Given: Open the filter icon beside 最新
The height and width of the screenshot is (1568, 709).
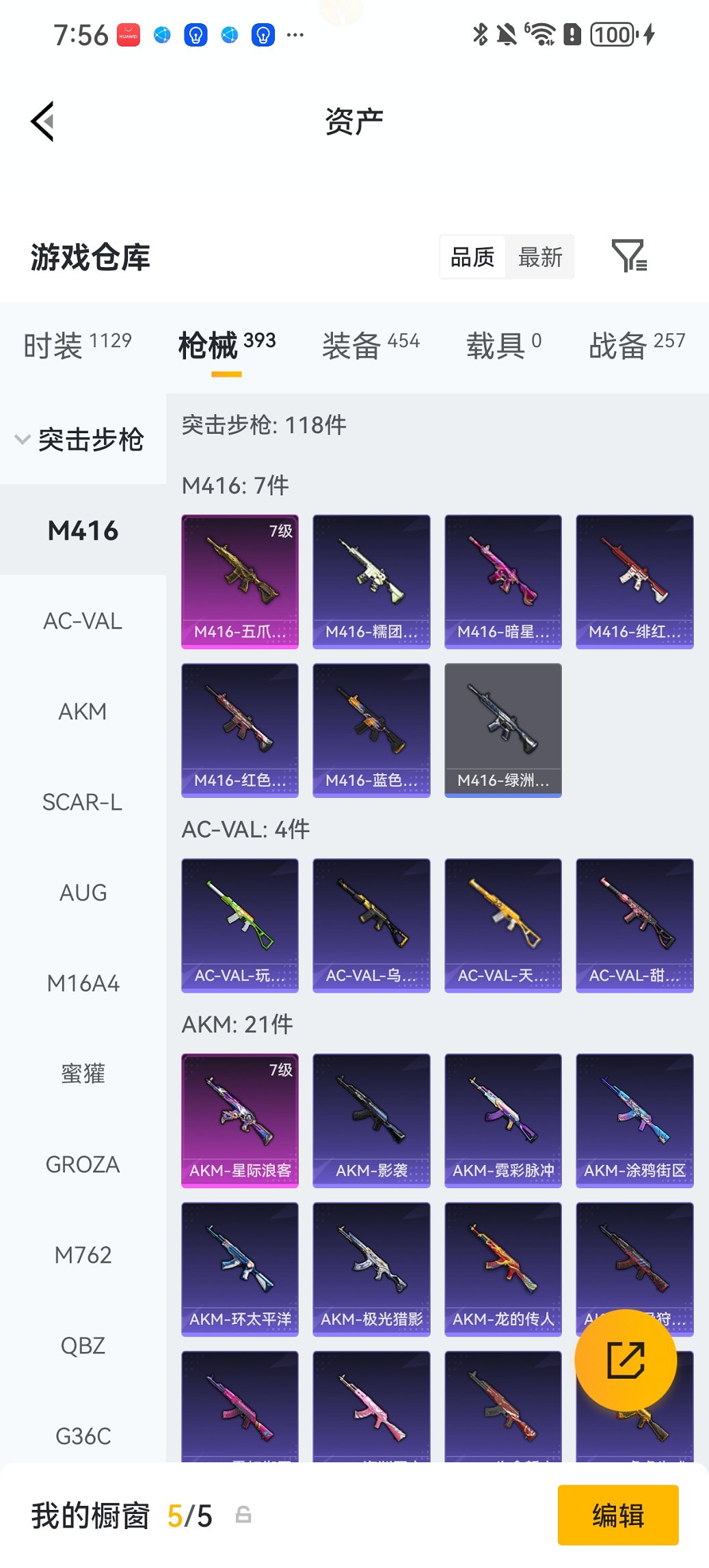Looking at the screenshot, I should pyautogui.click(x=628, y=256).
